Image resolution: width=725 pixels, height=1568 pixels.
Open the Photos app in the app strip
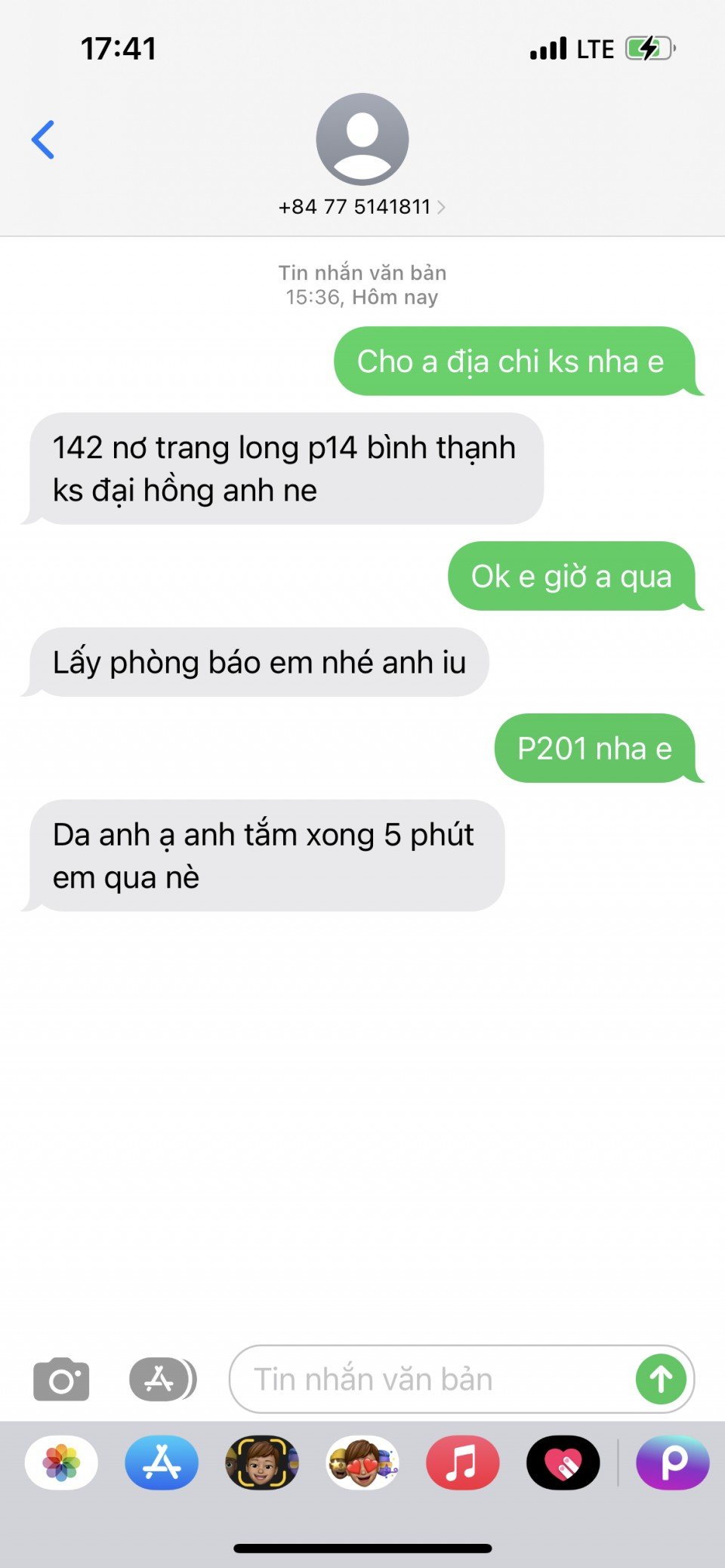point(61,1462)
